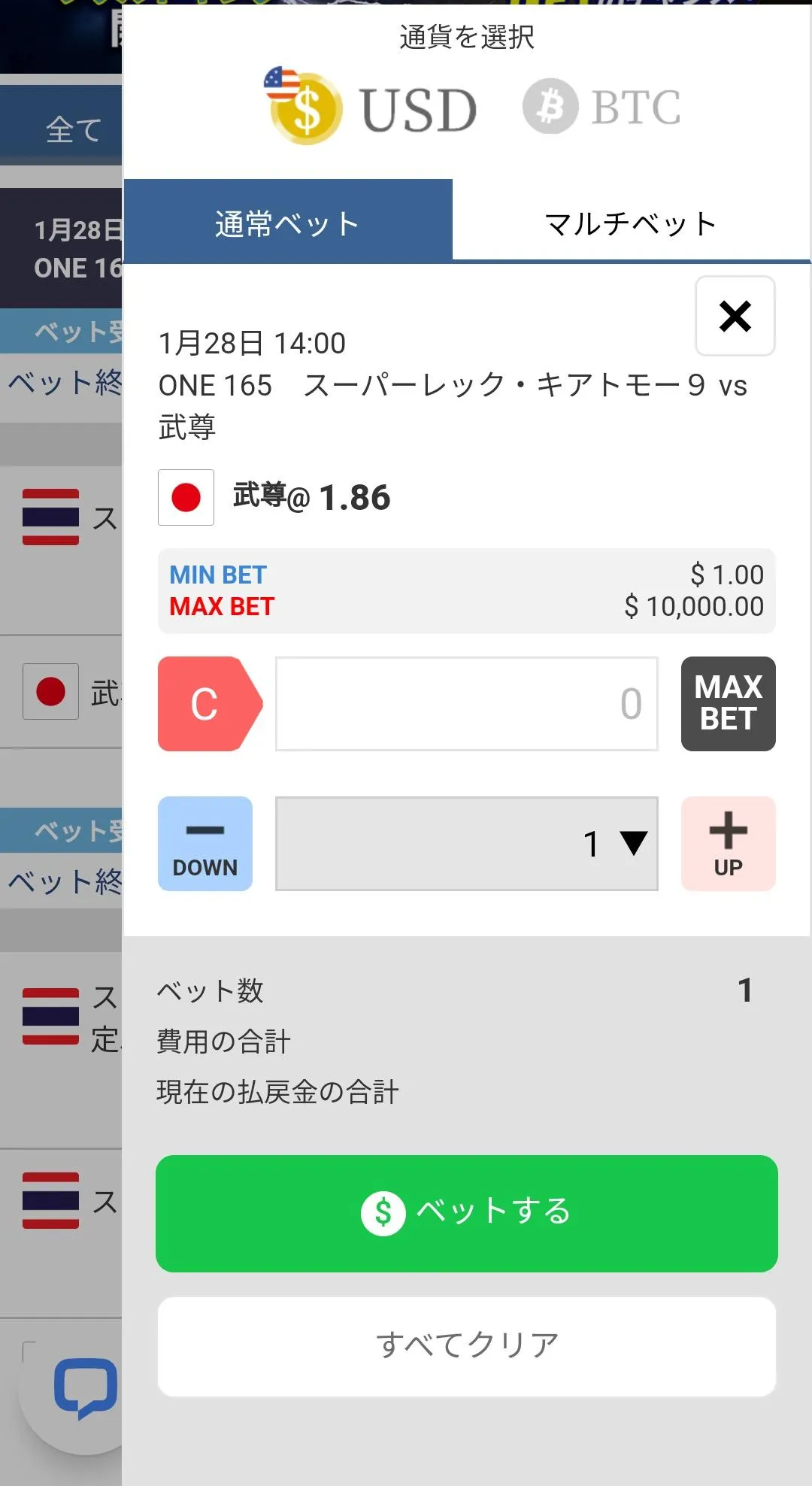Screen dimensions: 812x1486
Task: Open the increment unit dropdown
Action: [x=466, y=844]
